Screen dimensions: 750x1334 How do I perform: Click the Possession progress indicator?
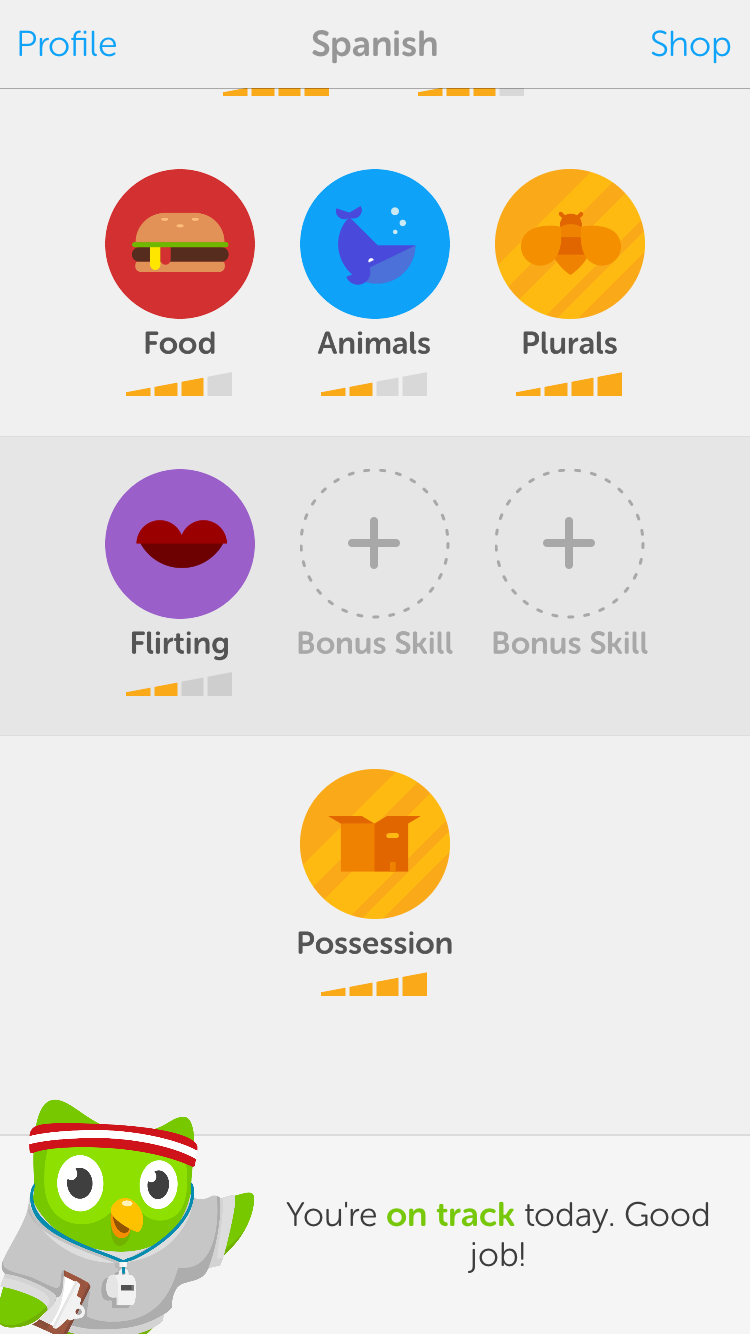[374, 984]
